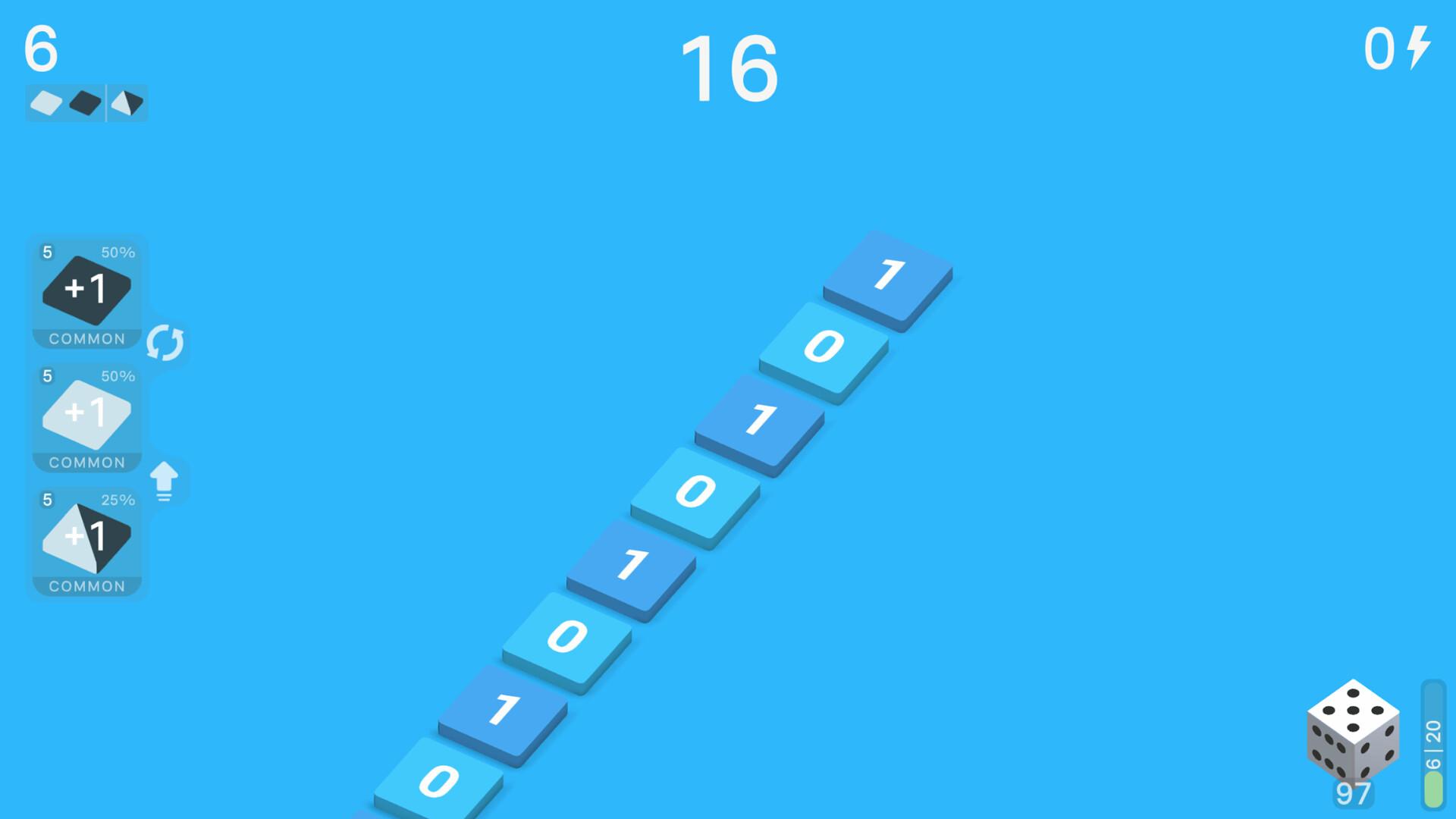Select the white +1 common card
The width and height of the screenshot is (1456, 819).
[86, 418]
